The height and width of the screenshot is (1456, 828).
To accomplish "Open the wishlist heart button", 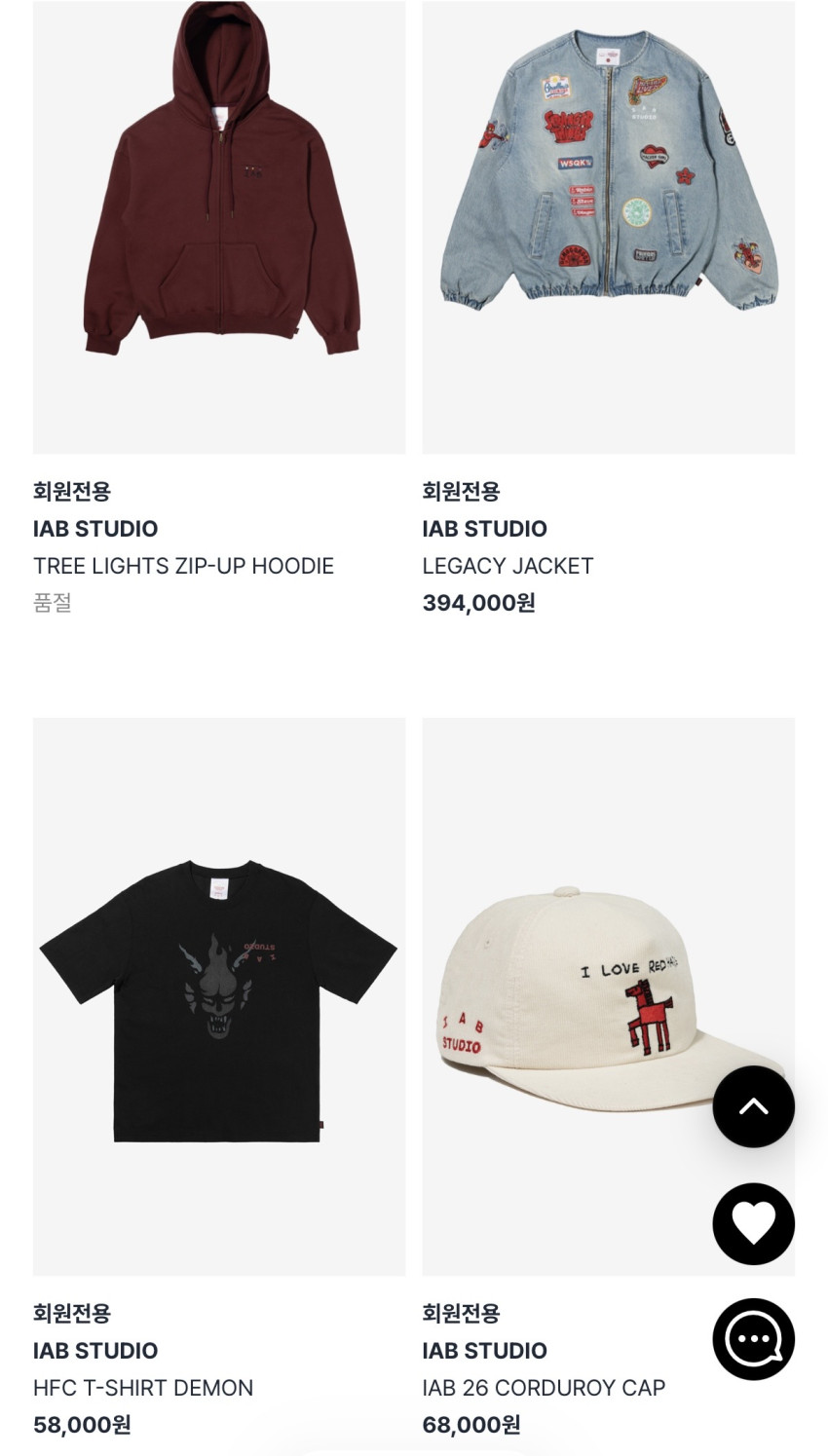I will click(753, 1223).
